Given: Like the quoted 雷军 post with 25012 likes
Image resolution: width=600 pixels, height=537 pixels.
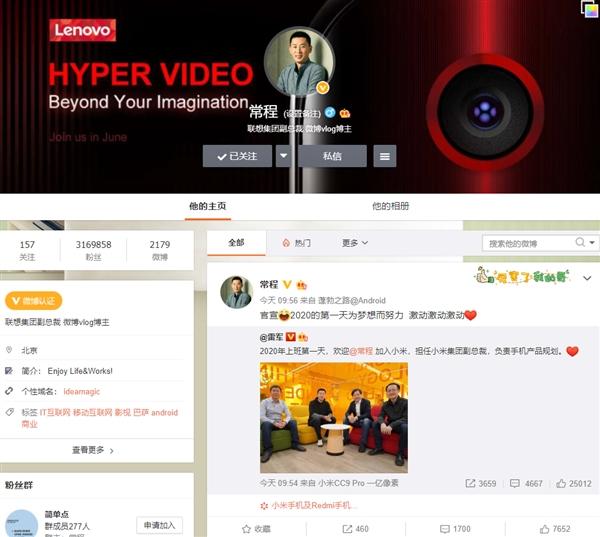Looking at the screenshot, I should tap(574, 484).
